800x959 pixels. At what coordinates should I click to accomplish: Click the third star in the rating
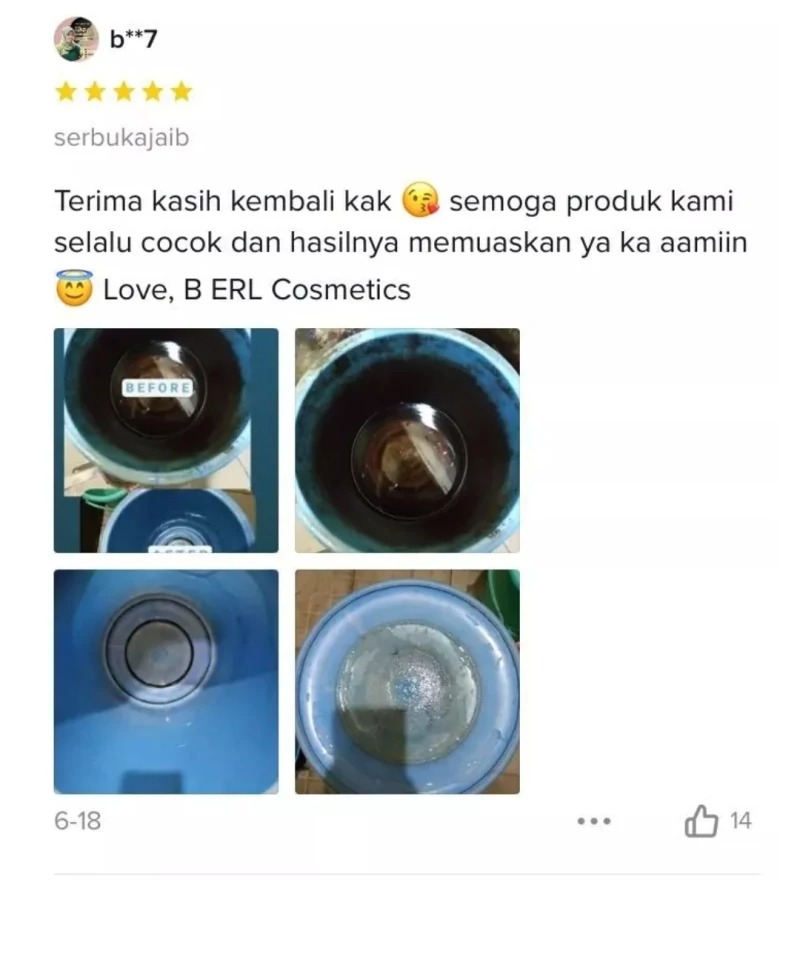(123, 90)
